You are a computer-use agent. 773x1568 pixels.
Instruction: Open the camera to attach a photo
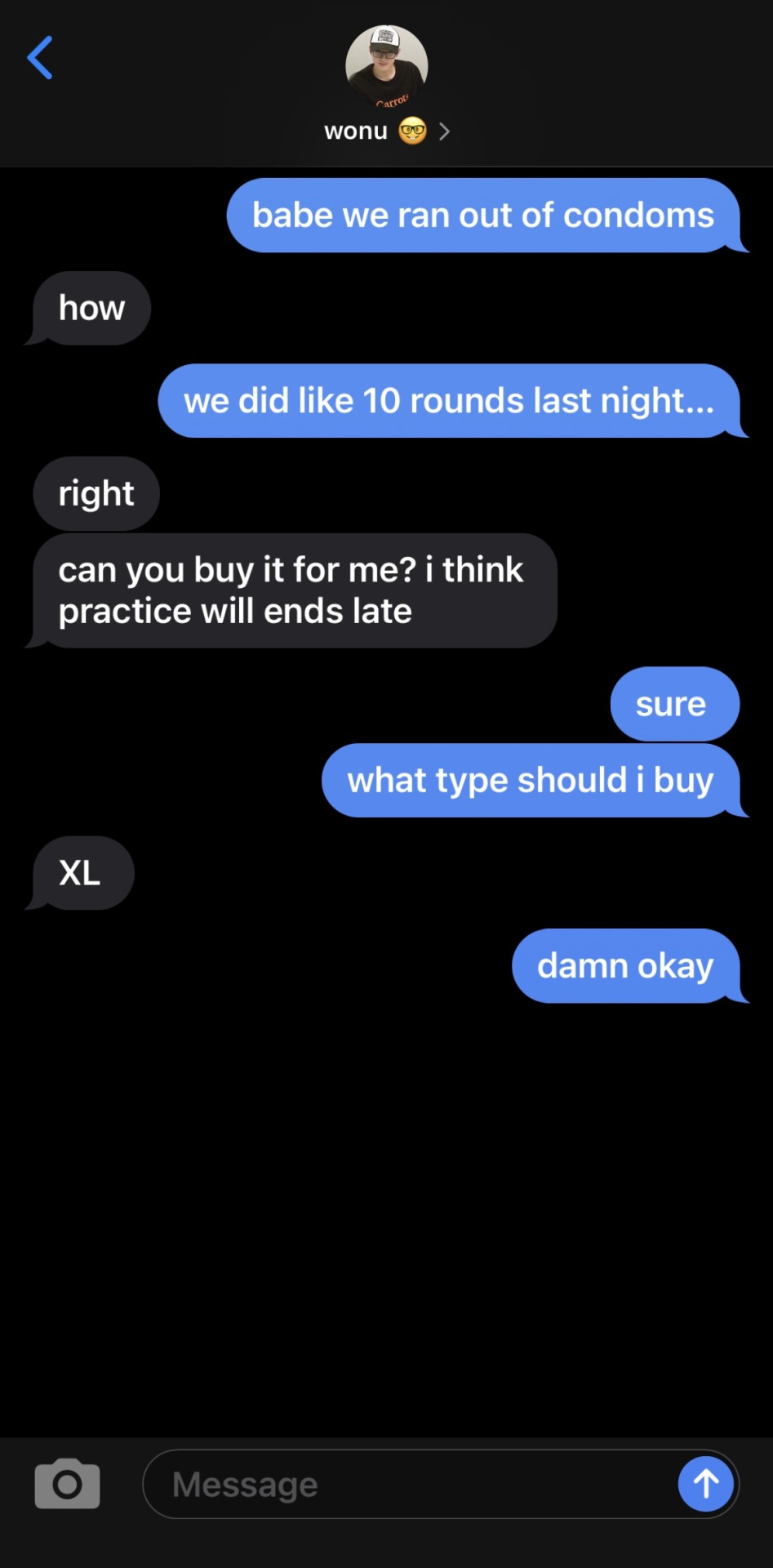point(67,1484)
